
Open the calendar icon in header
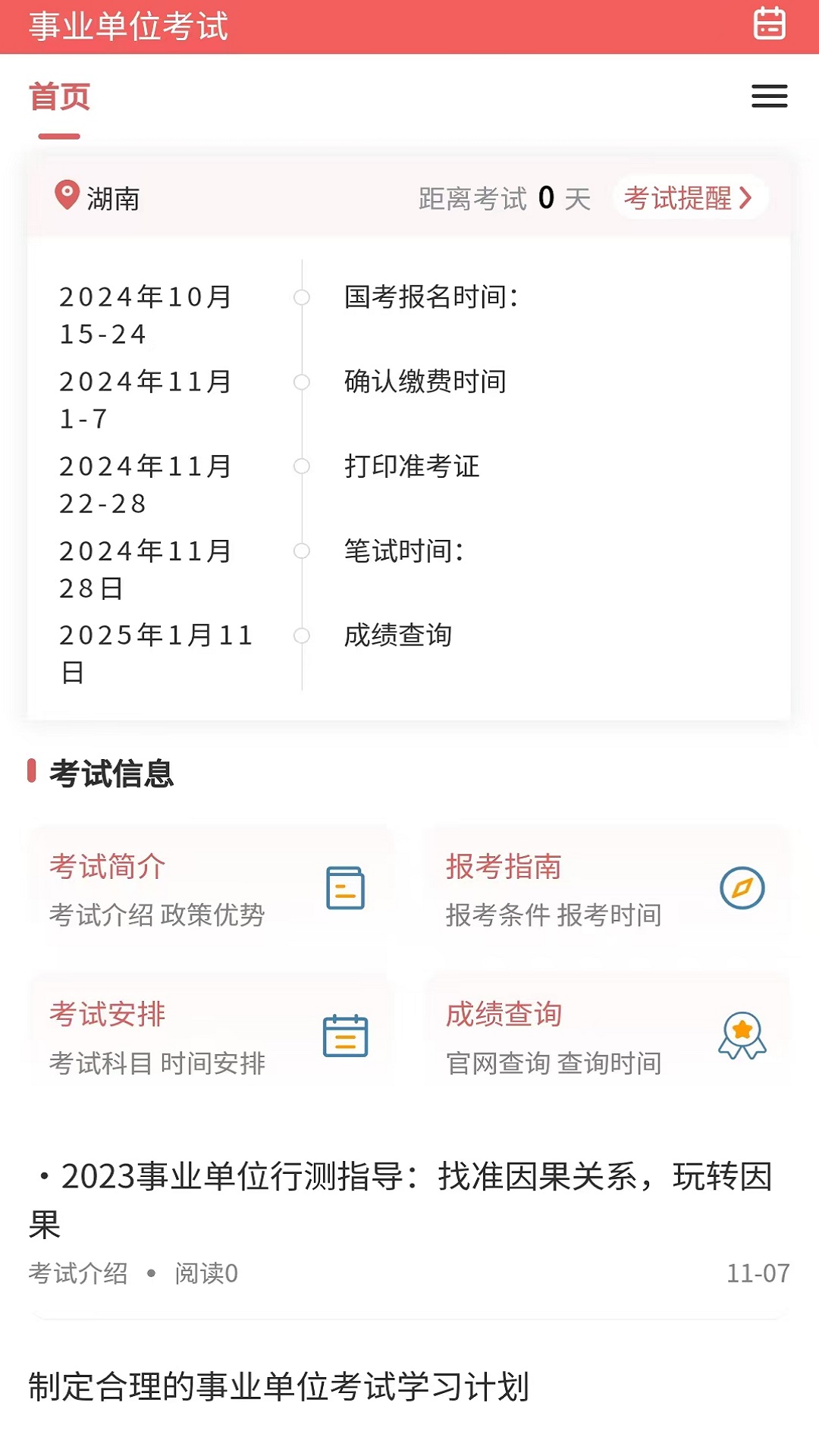point(769,24)
